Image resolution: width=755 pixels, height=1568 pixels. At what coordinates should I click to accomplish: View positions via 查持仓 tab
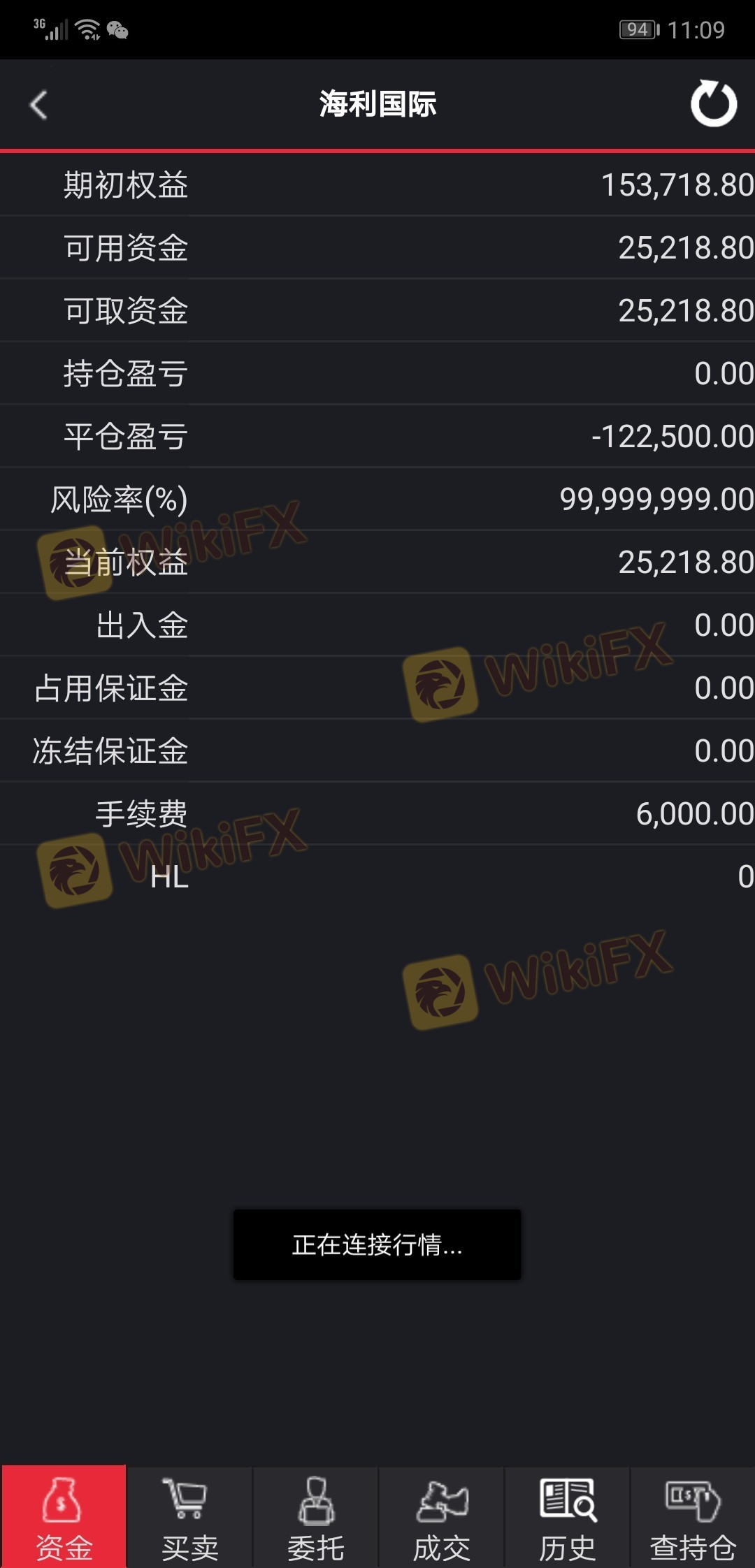(693, 1518)
